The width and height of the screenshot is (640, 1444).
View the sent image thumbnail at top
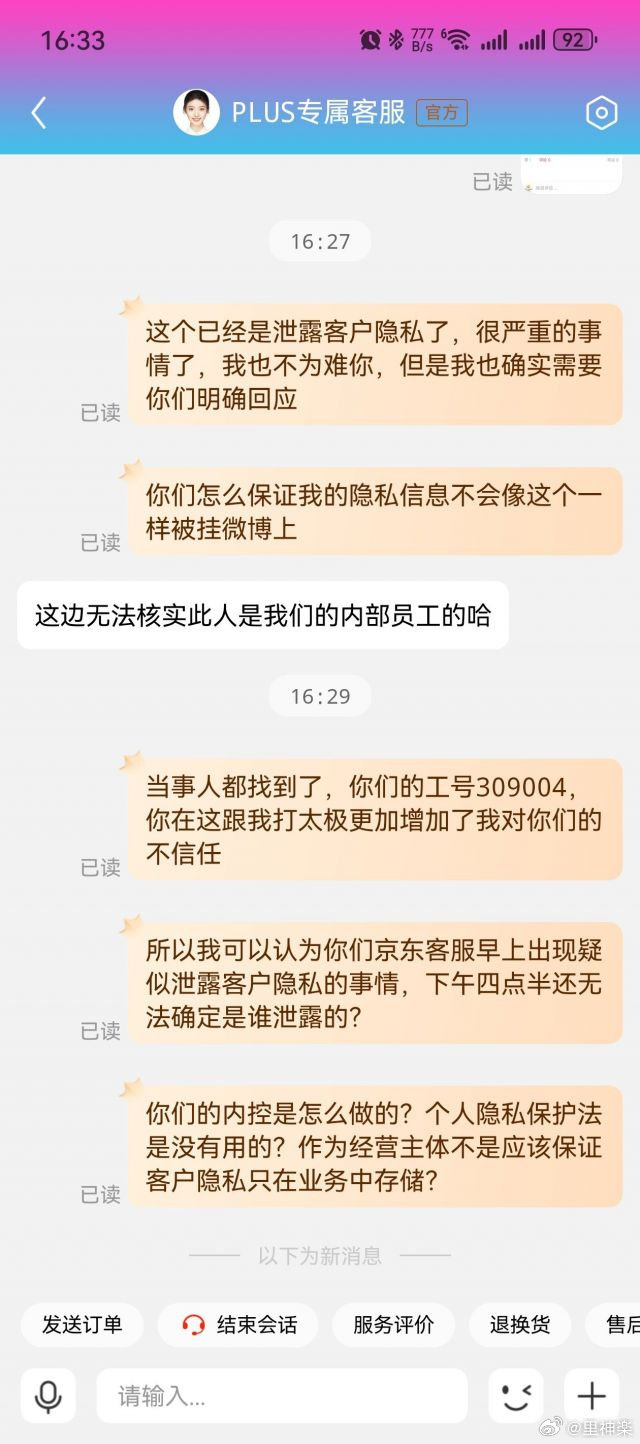[x=571, y=174]
